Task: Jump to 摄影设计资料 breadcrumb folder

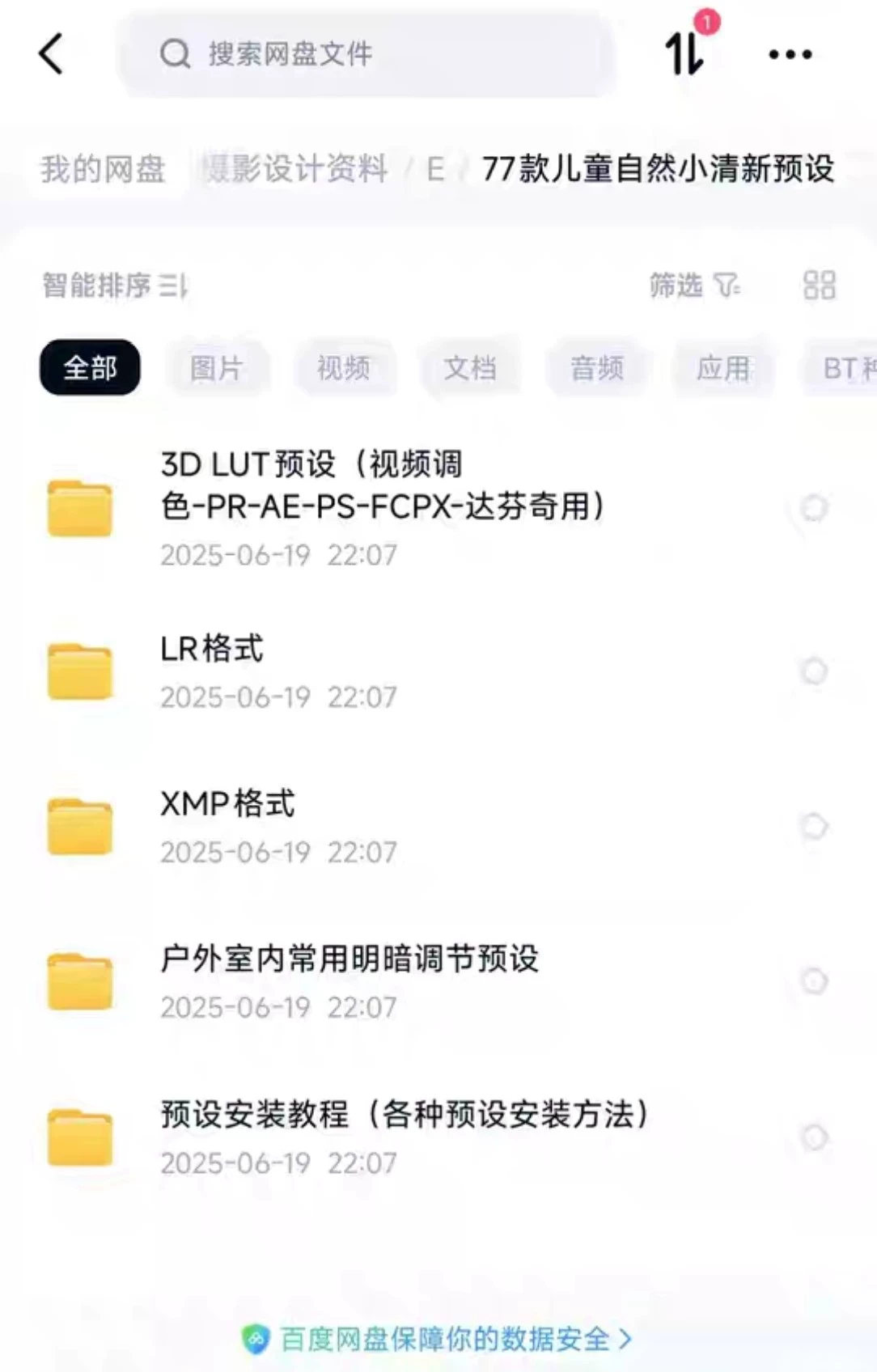Action: [x=295, y=169]
